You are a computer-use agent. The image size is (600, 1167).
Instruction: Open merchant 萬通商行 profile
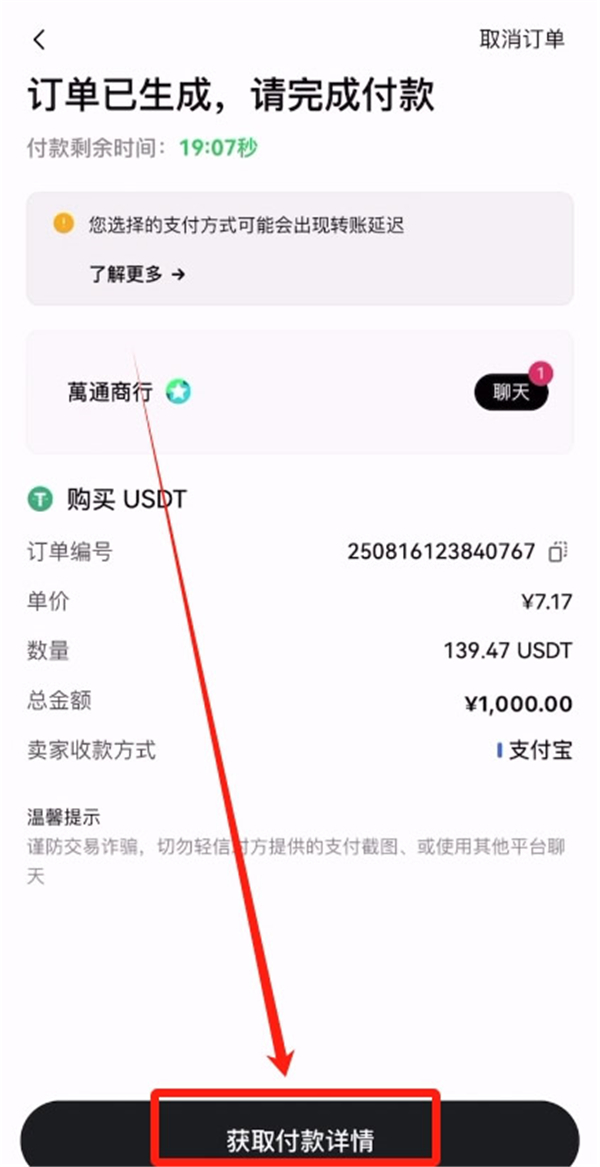[x=110, y=392]
